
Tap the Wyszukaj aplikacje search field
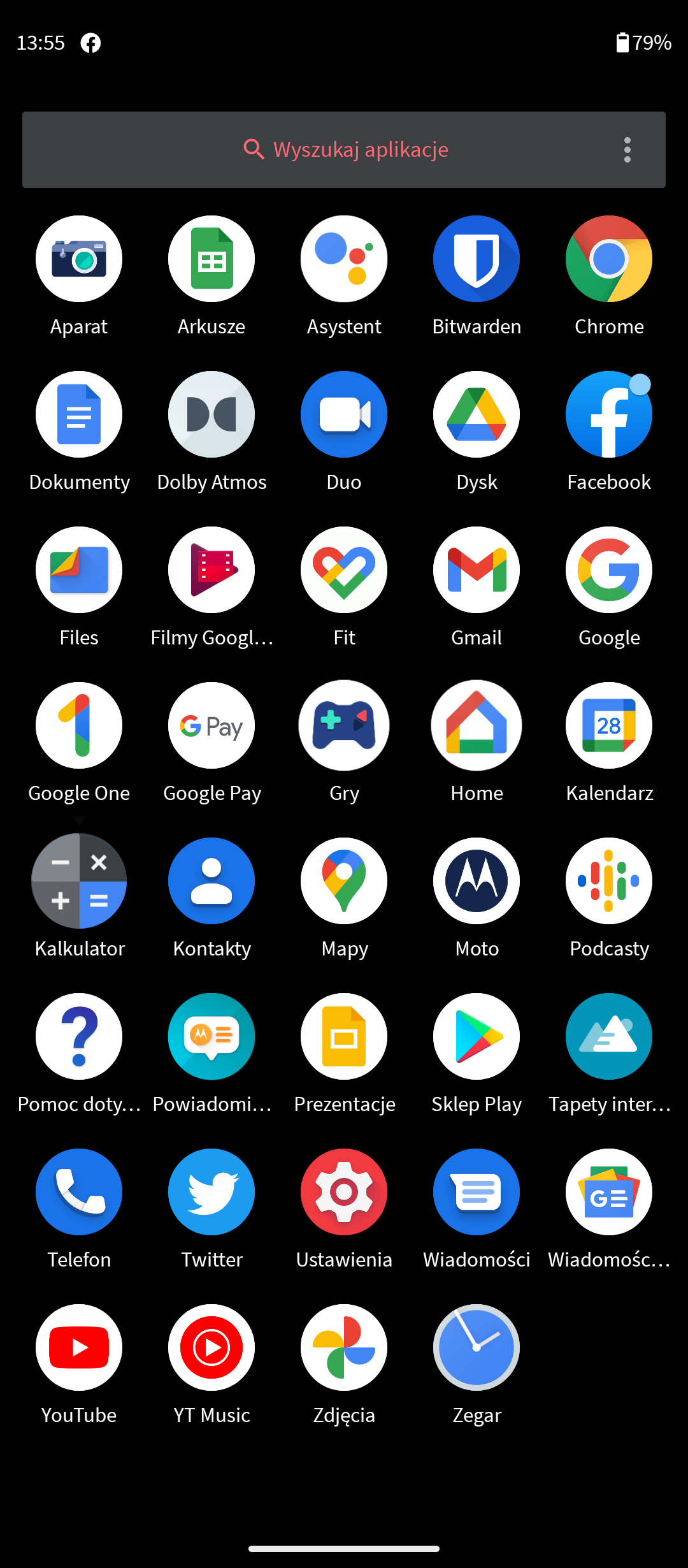(x=344, y=150)
